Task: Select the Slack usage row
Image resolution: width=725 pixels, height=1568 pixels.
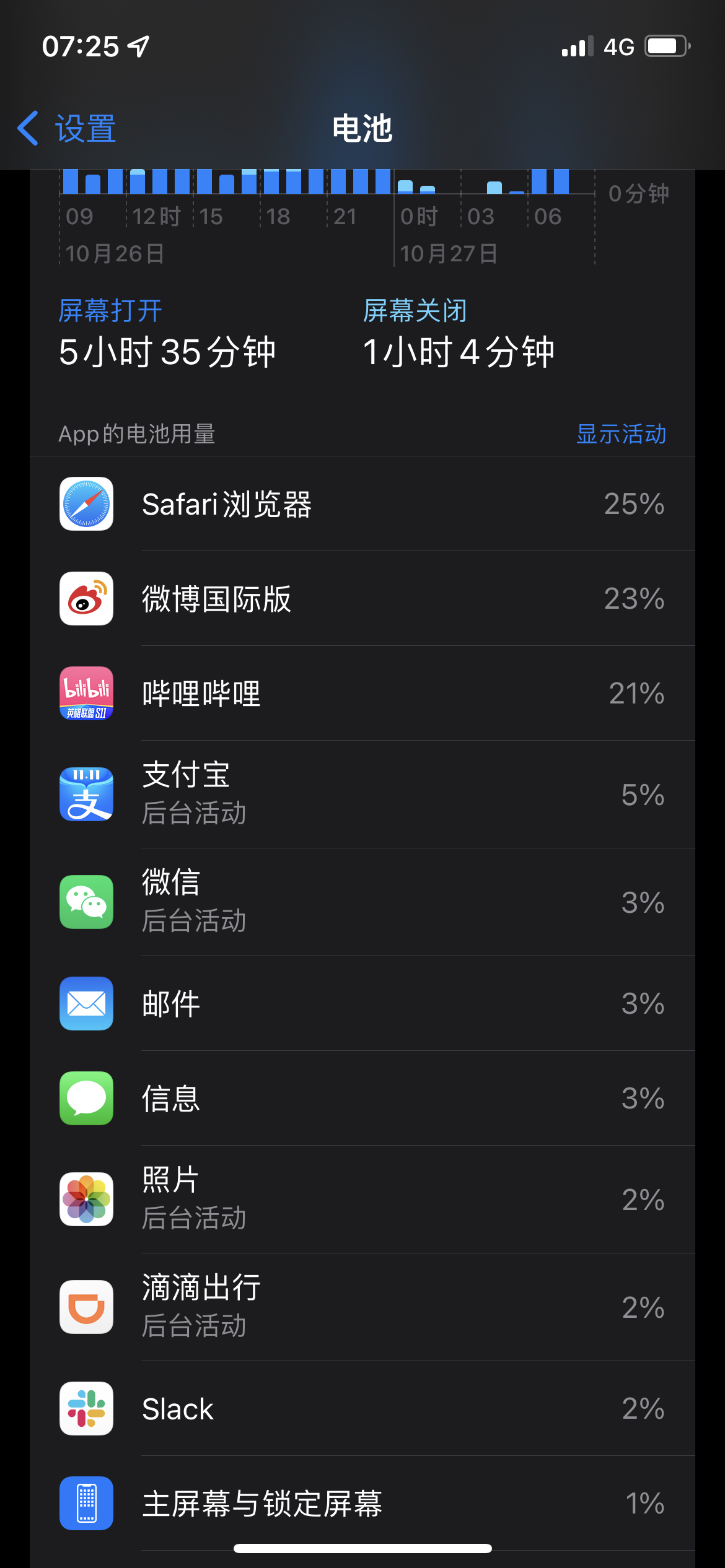Action: point(362,1409)
